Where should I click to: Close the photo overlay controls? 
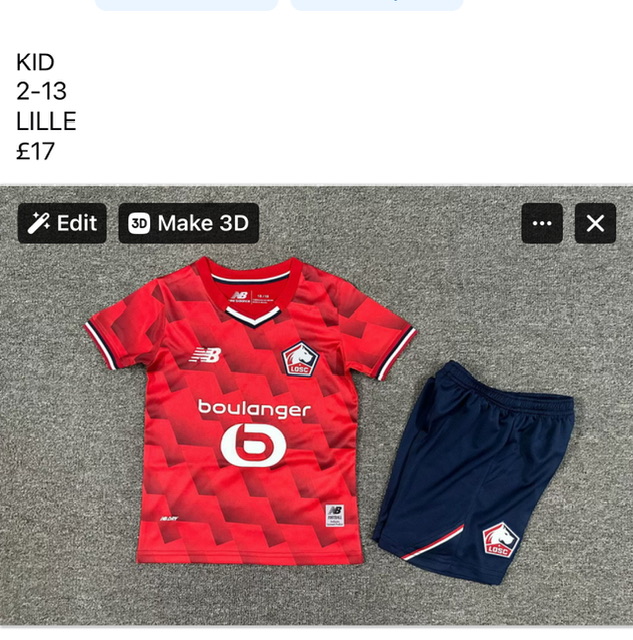pos(595,223)
